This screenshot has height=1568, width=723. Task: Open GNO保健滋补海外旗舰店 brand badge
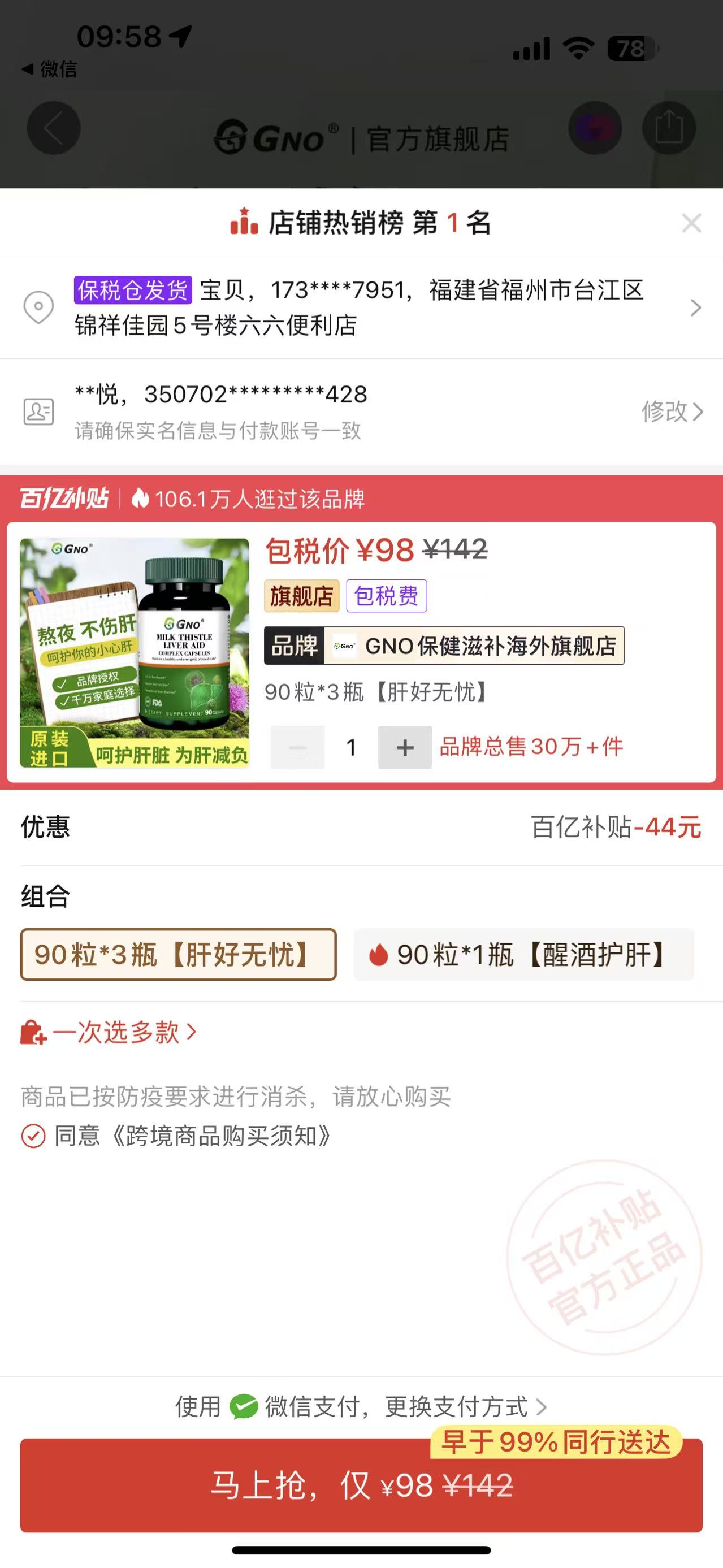[444, 646]
